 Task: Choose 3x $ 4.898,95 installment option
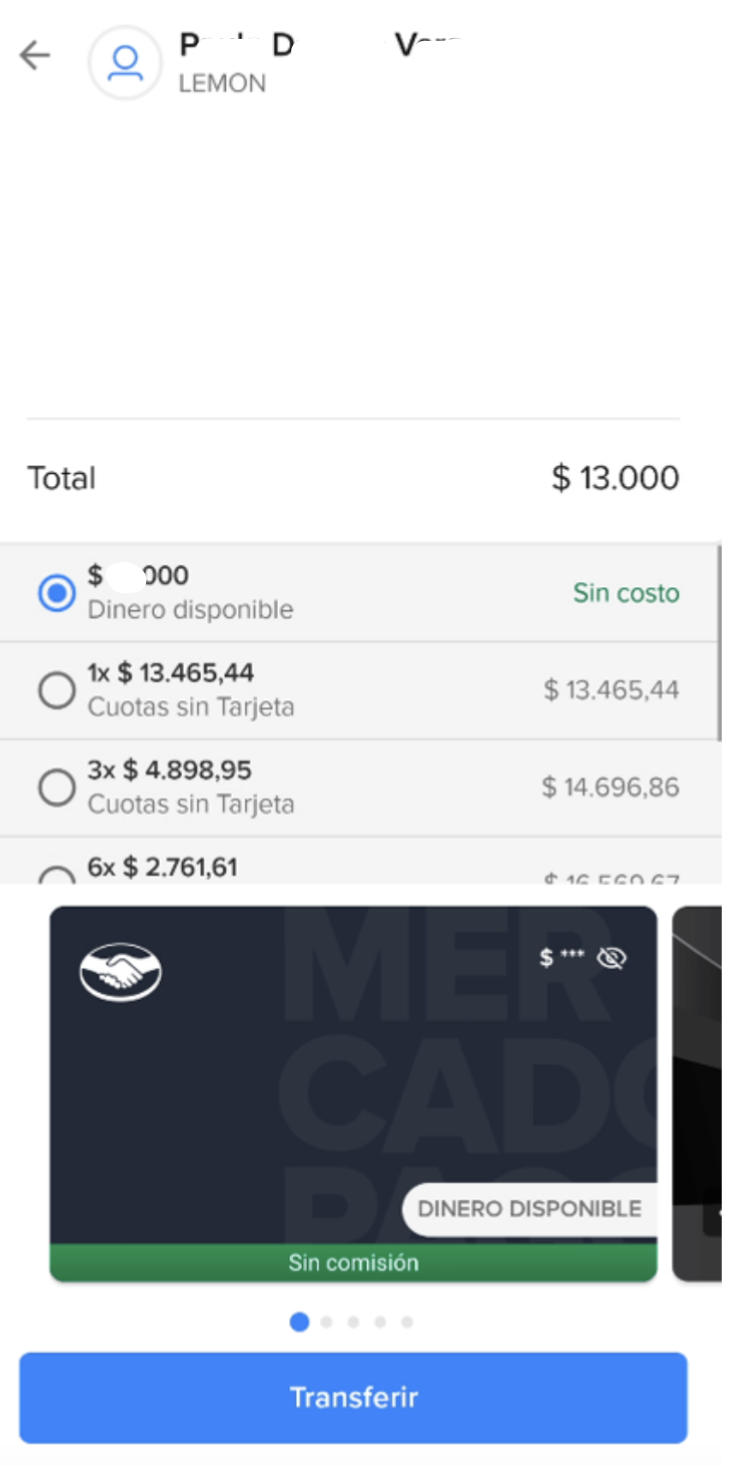[x=57, y=788]
